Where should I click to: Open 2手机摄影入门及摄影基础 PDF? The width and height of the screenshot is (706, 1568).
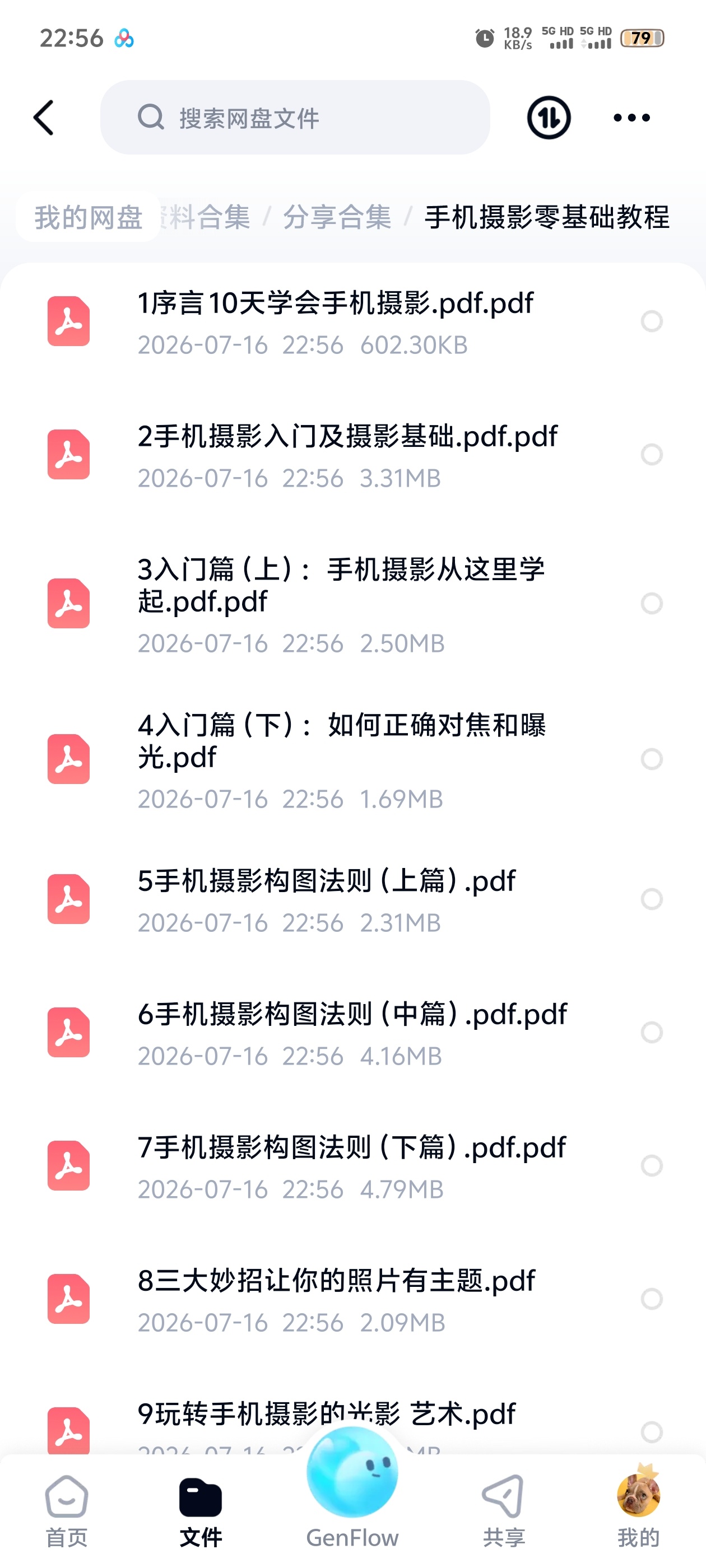pos(352,455)
